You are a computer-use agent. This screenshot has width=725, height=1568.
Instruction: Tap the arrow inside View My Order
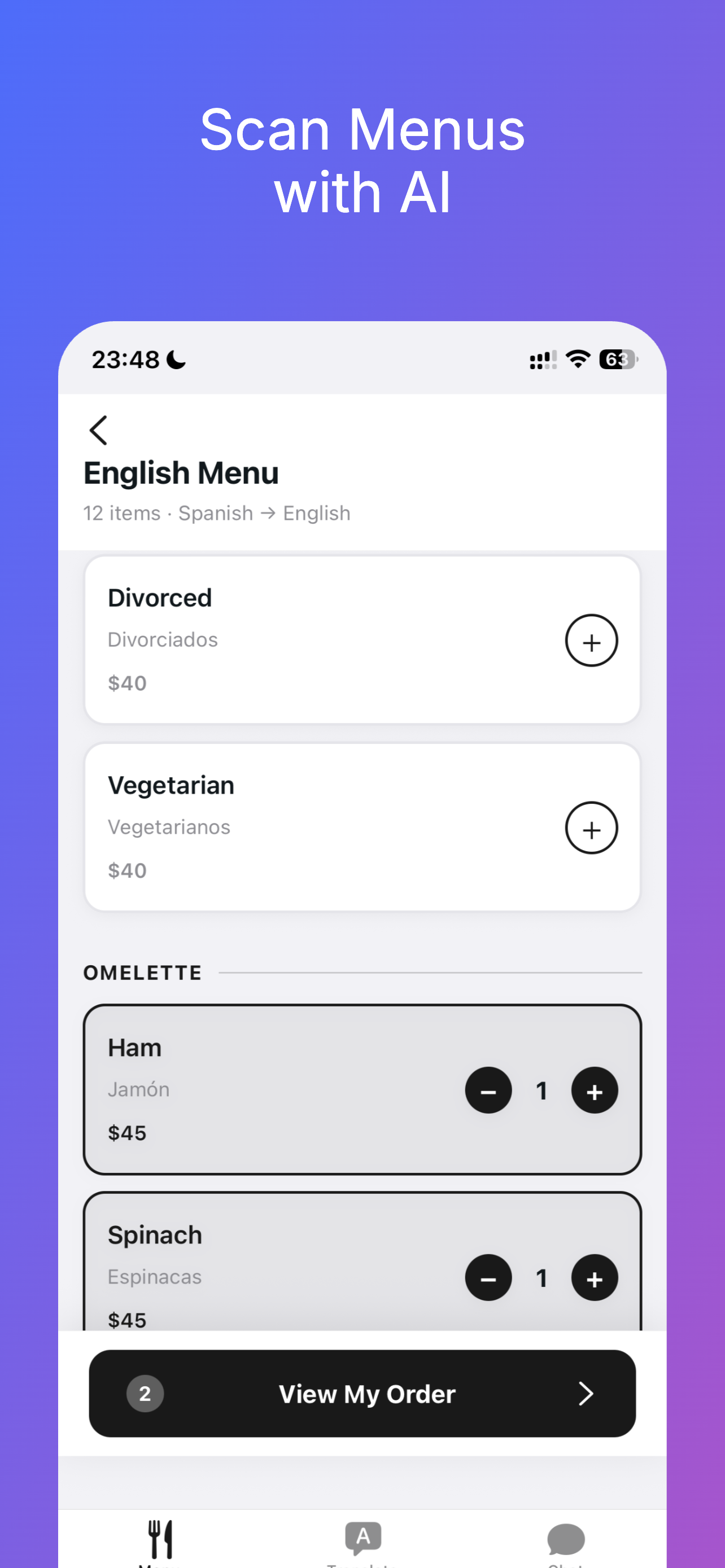pyautogui.click(x=585, y=1394)
